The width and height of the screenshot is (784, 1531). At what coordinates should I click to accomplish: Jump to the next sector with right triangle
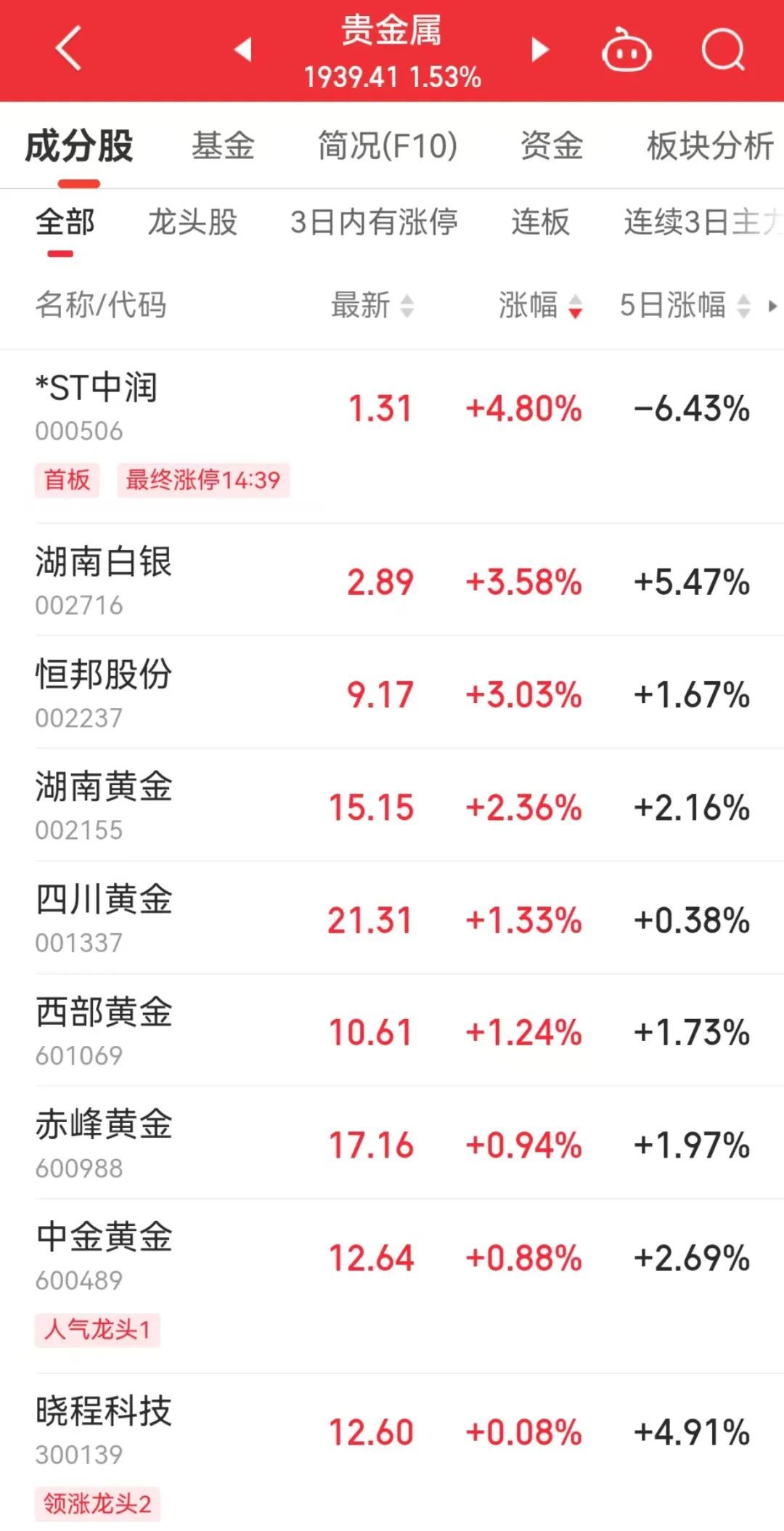coord(539,49)
